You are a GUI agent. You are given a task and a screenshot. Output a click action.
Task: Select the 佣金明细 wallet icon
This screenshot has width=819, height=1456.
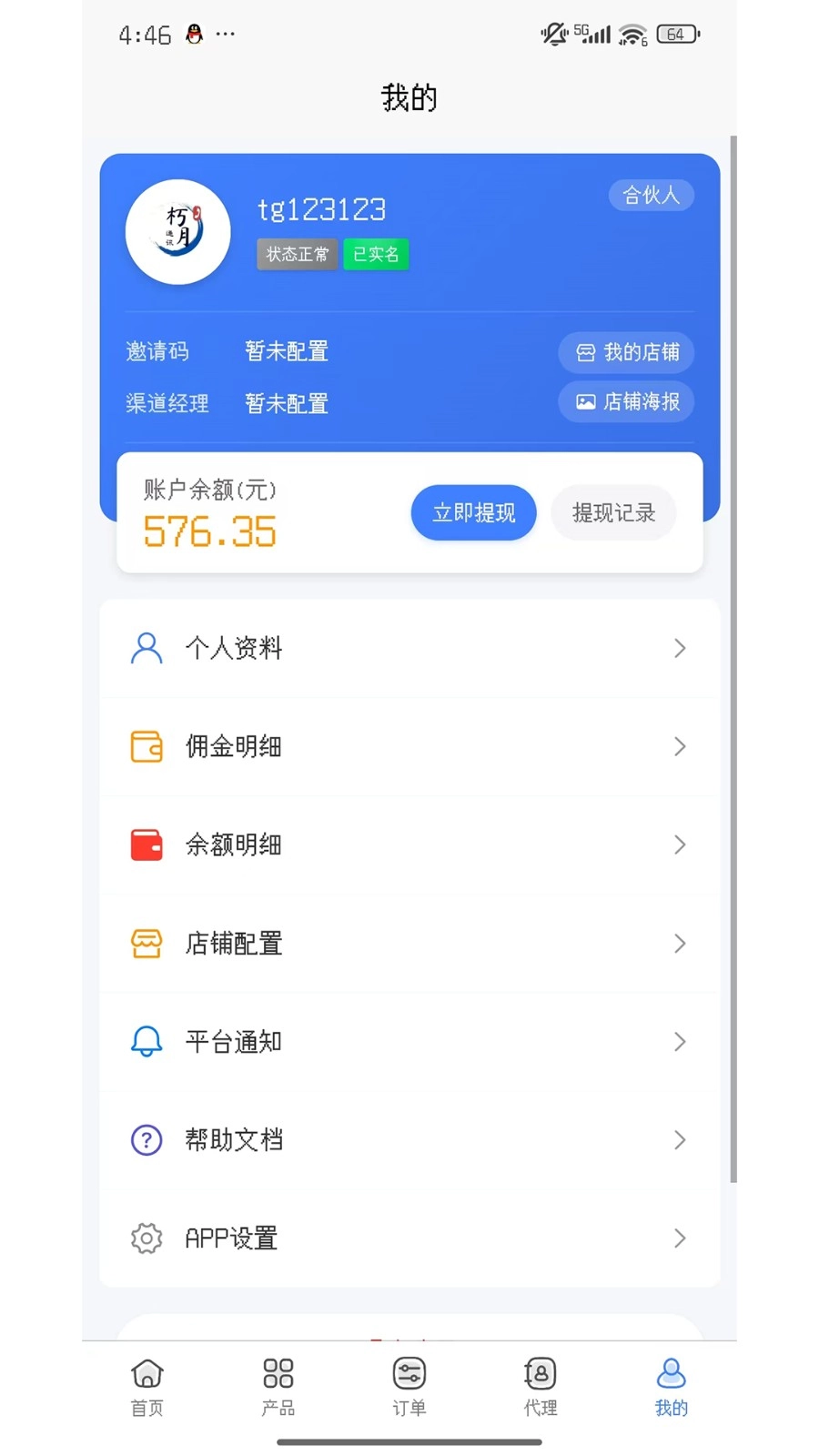tap(146, 746)
